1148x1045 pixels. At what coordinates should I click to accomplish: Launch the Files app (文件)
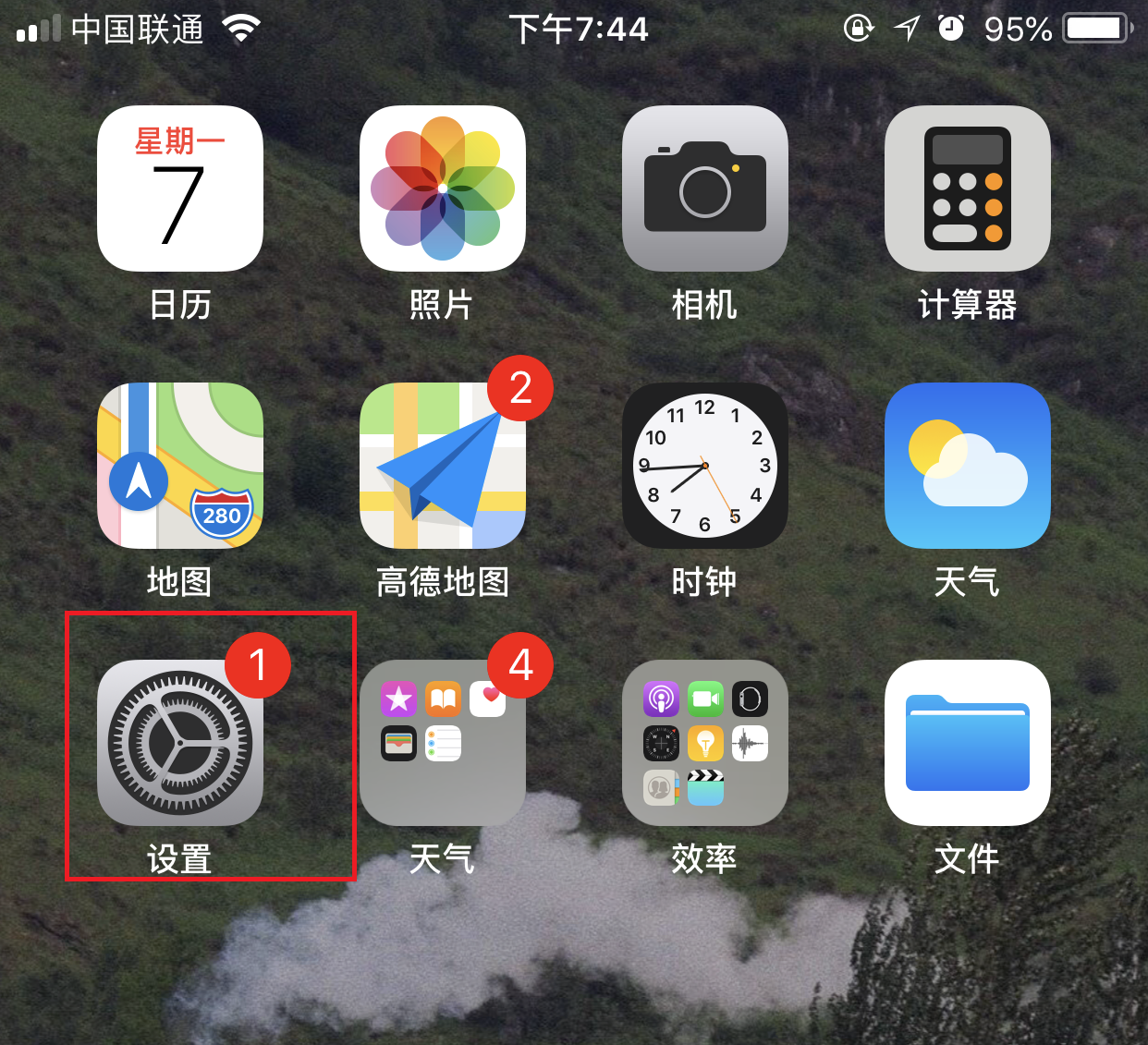tap(968, 743)
